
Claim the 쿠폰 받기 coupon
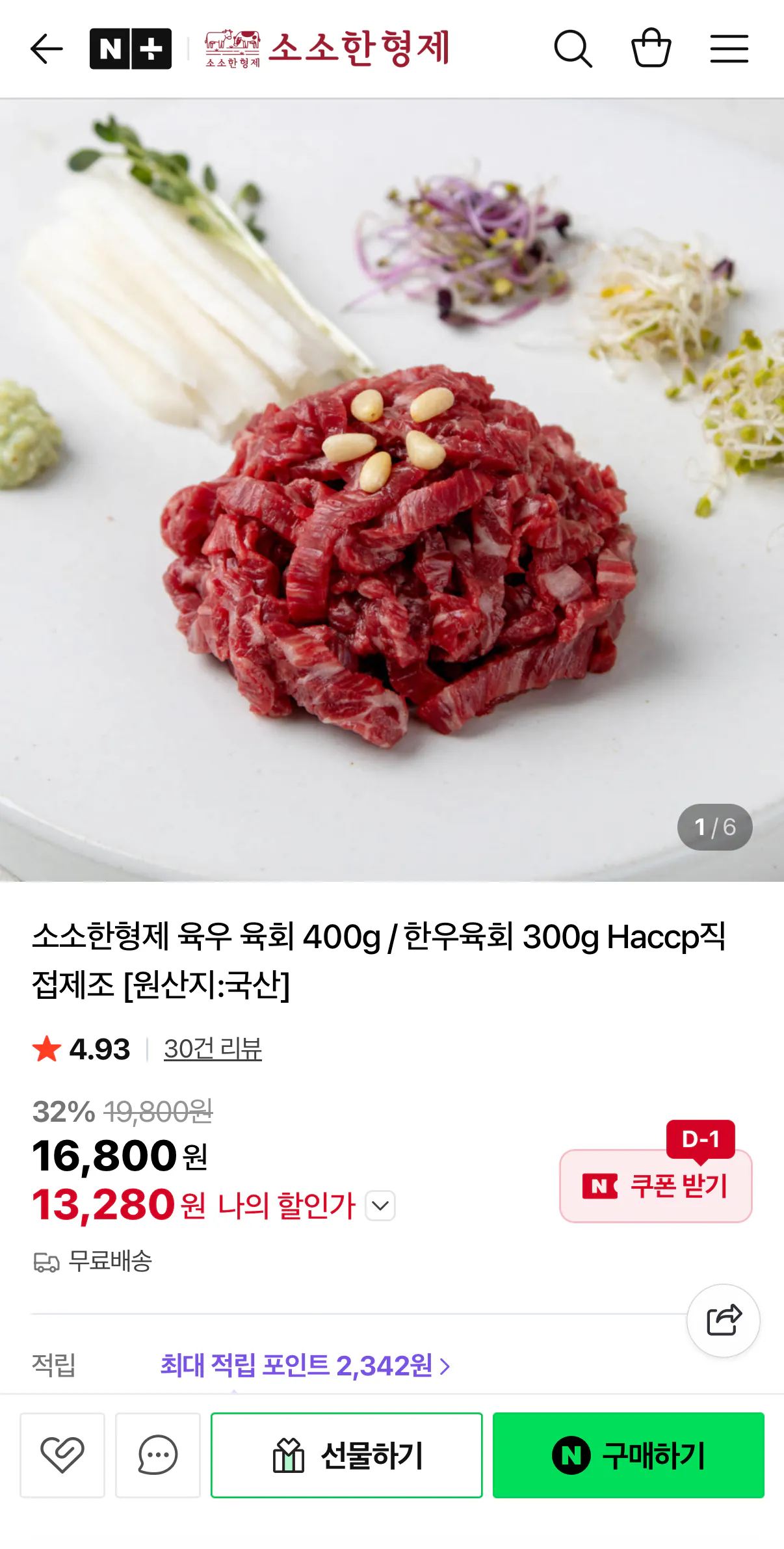pyautogui.click(x=655, y=1184)
